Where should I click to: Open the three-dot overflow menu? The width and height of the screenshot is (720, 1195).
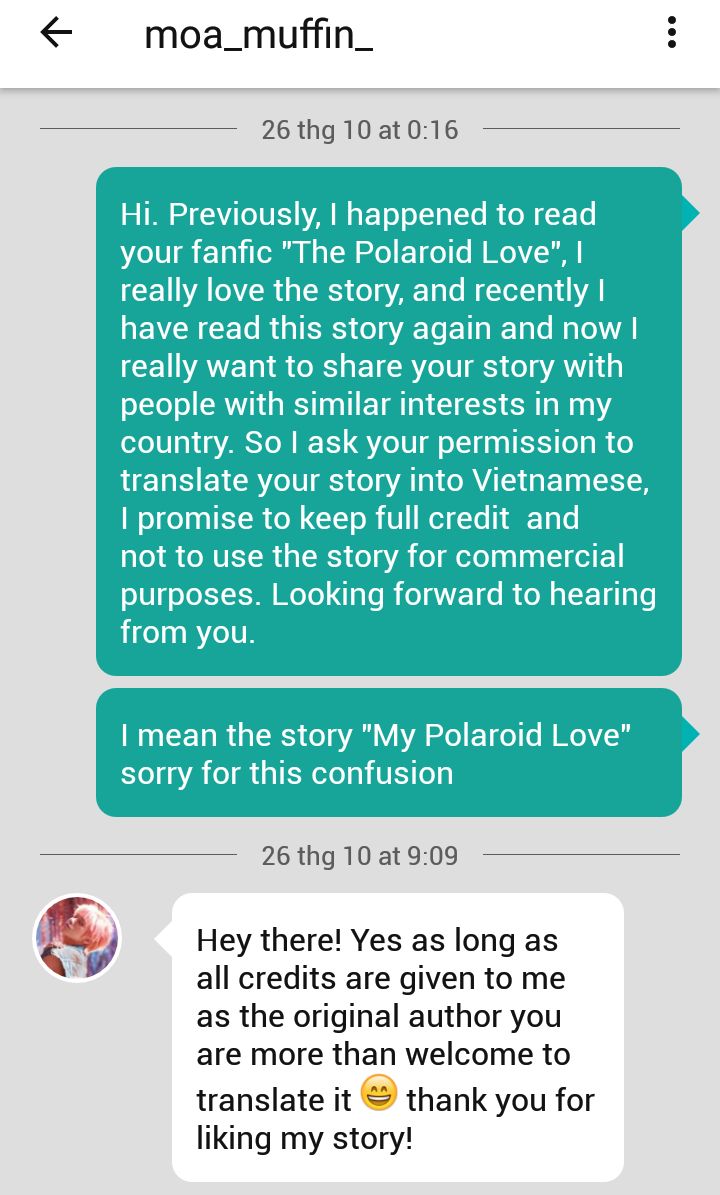click(671, 33)
